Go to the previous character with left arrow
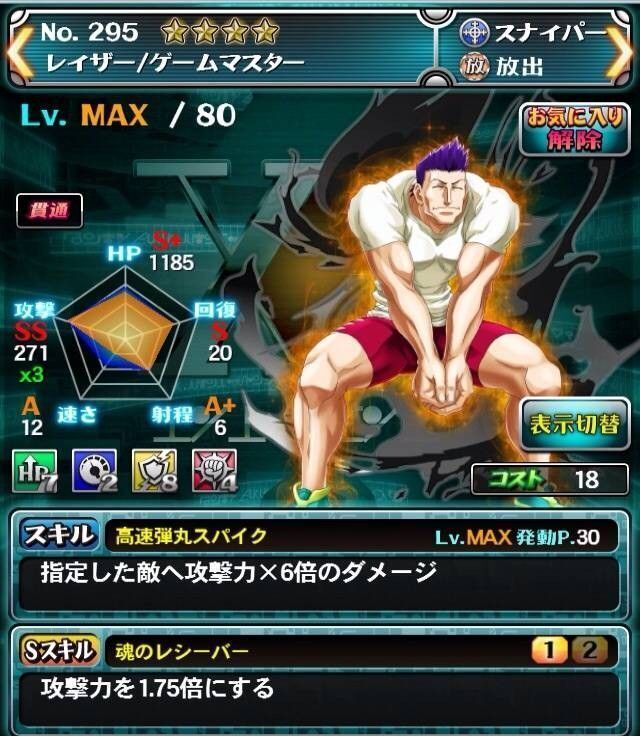Viewport: 640px width, 736px height. point(14,52)
